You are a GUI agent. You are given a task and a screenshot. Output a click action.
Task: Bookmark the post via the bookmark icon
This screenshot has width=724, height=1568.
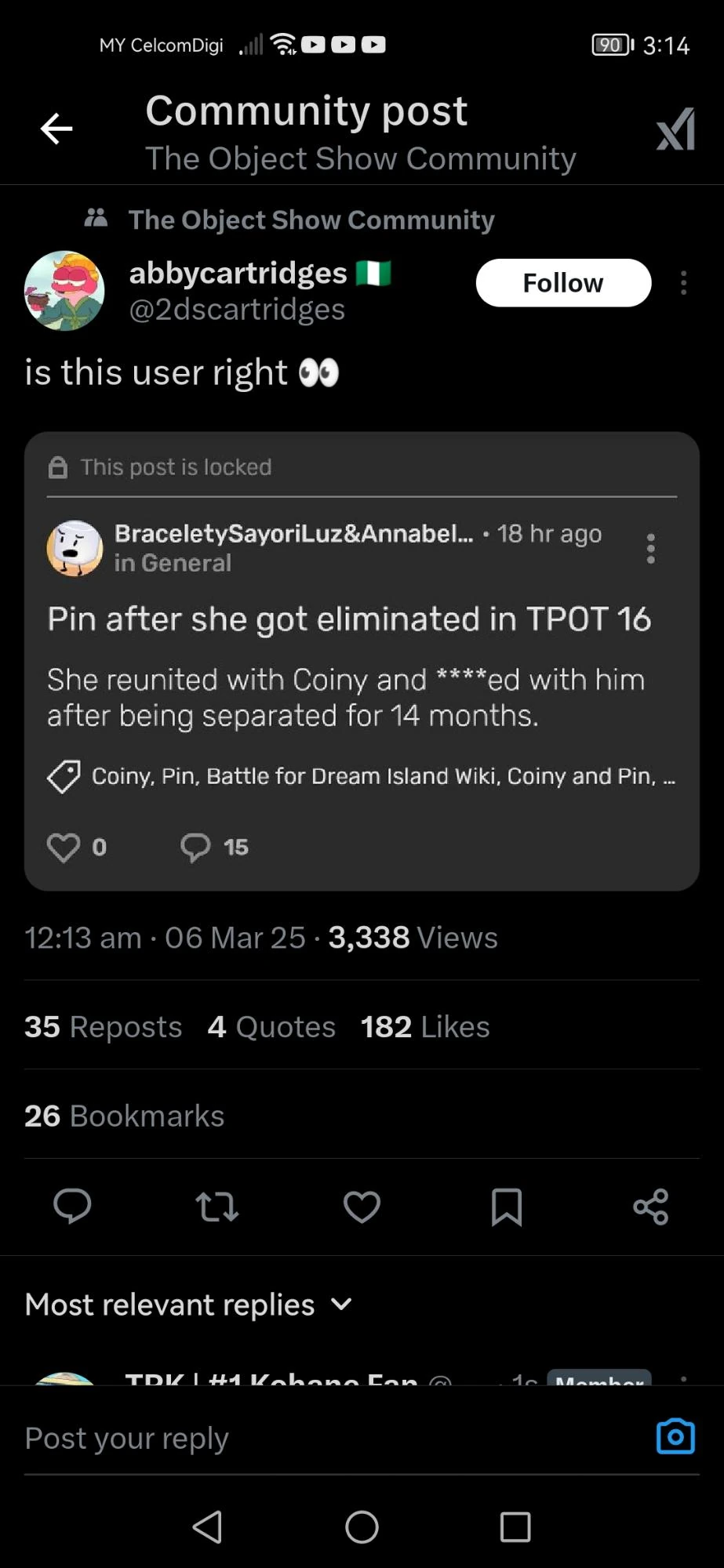506,1207
